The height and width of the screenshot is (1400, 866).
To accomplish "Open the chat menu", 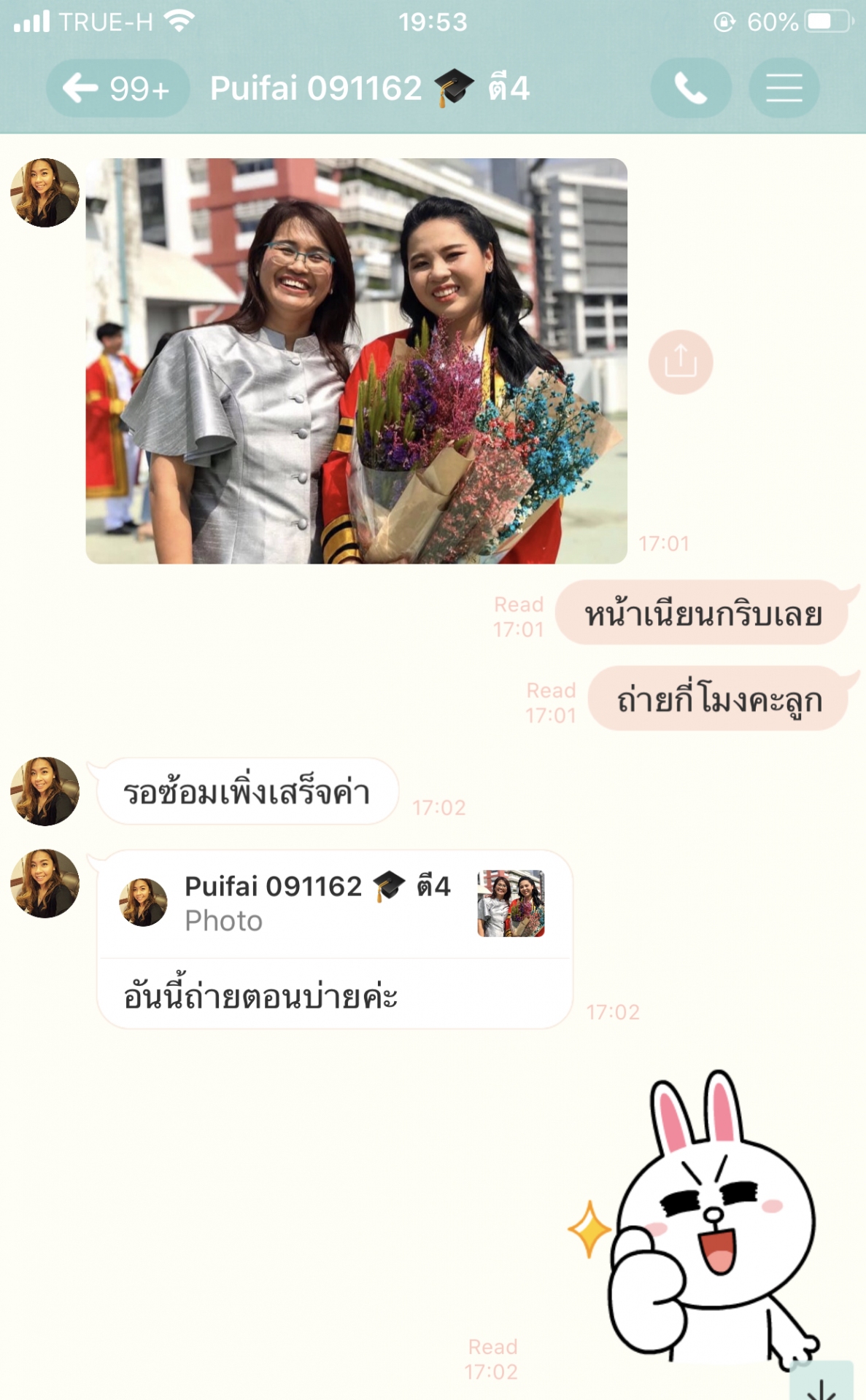I will (x=784, y=88).
